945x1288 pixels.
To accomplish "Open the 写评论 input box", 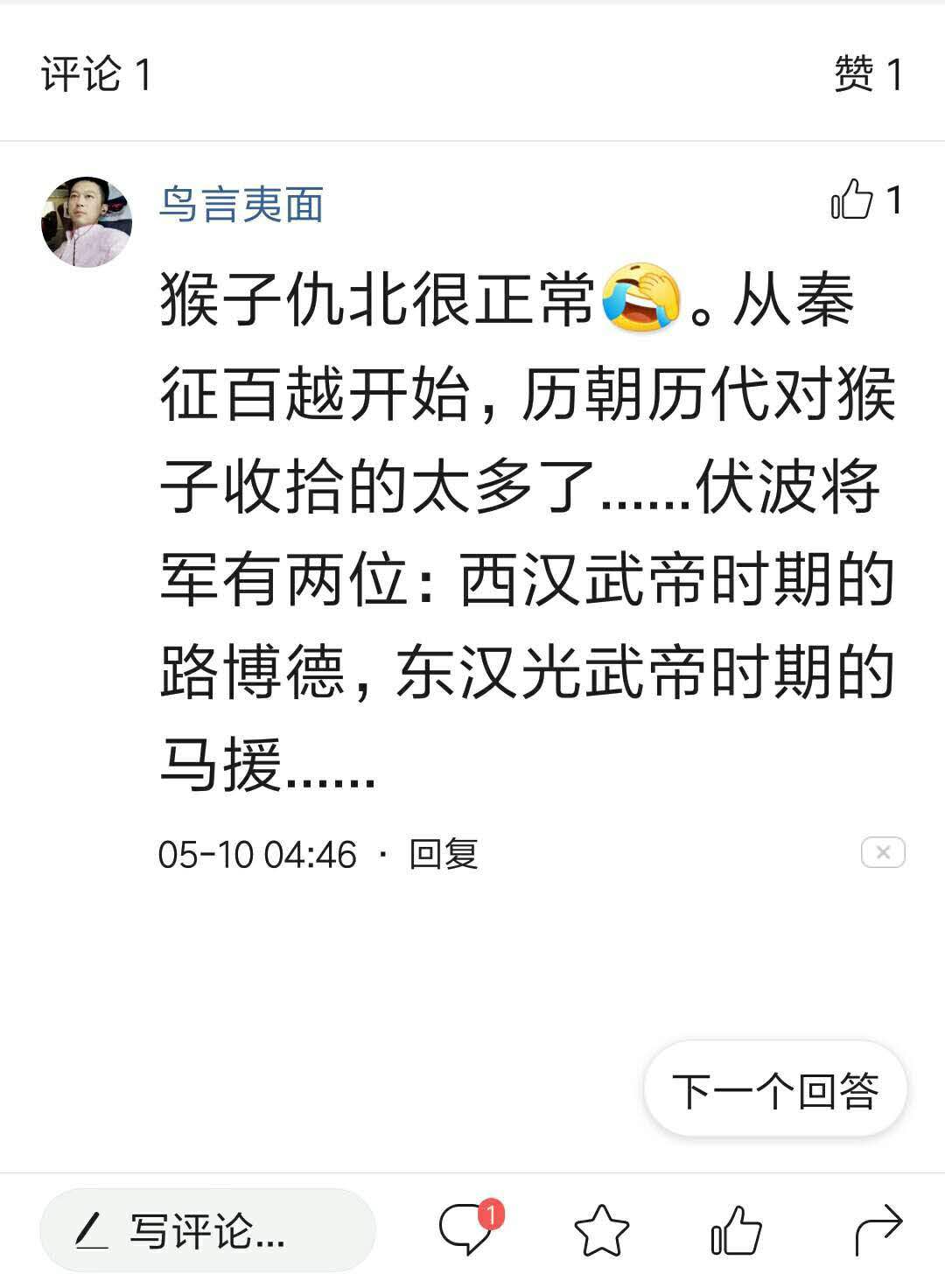I will pyautogui.click(x=208, y=1230).
